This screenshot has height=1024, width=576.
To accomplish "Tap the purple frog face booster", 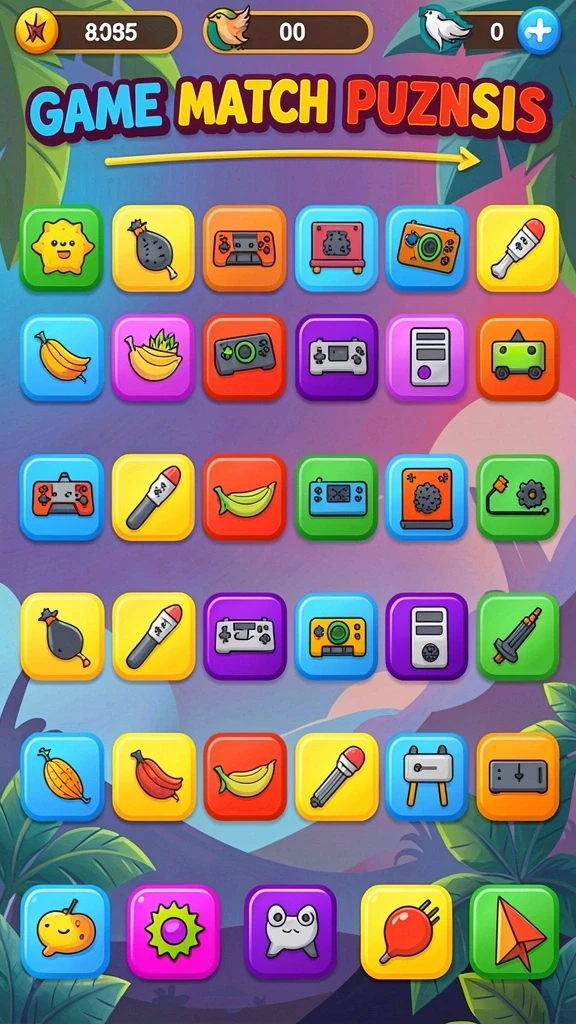I will pyautogui.click(x=290, y=931).
